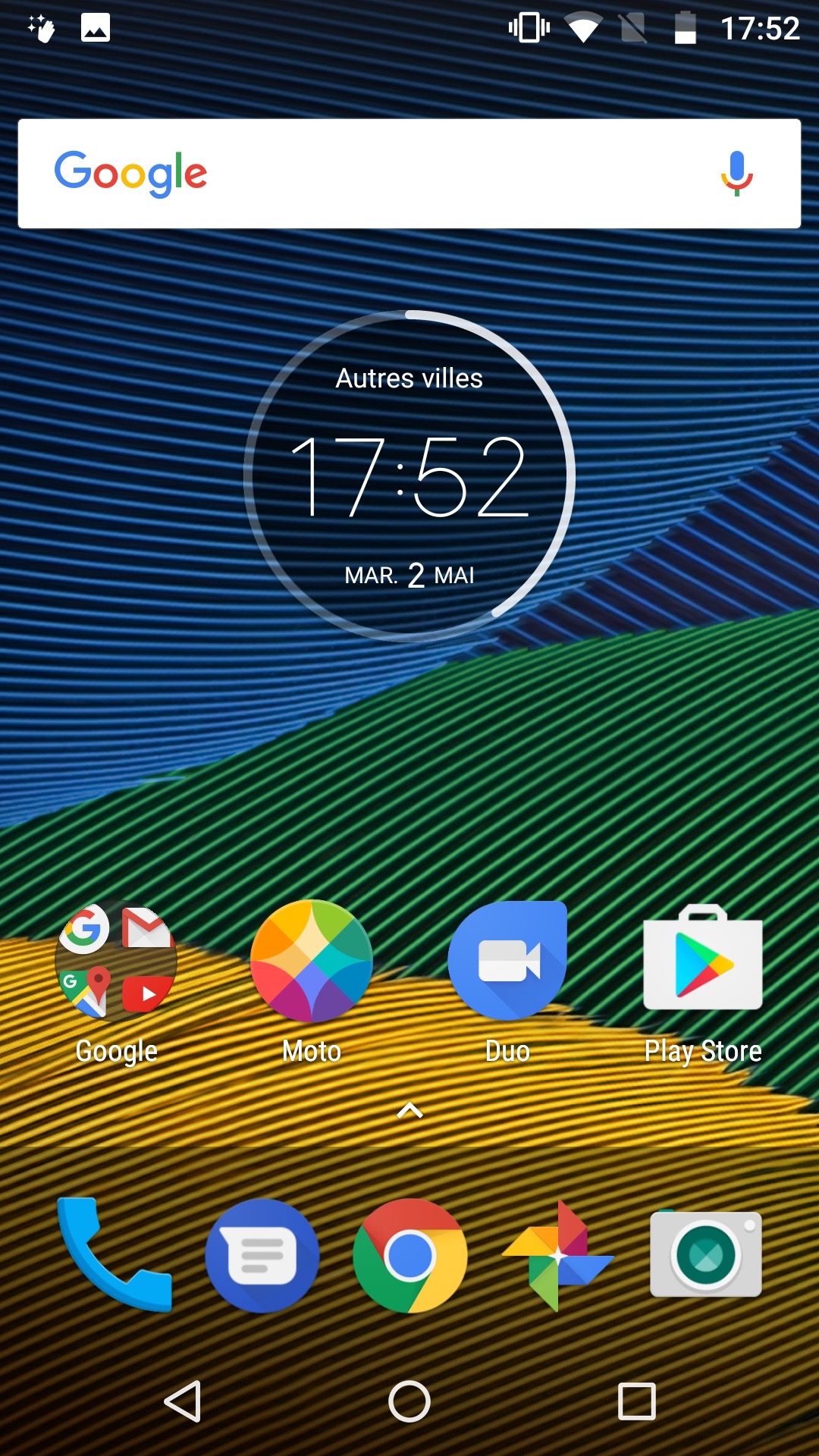This screenshot has height=1456, width=819.
Task: Tap the system back button
Action: tap(182, 1401)
